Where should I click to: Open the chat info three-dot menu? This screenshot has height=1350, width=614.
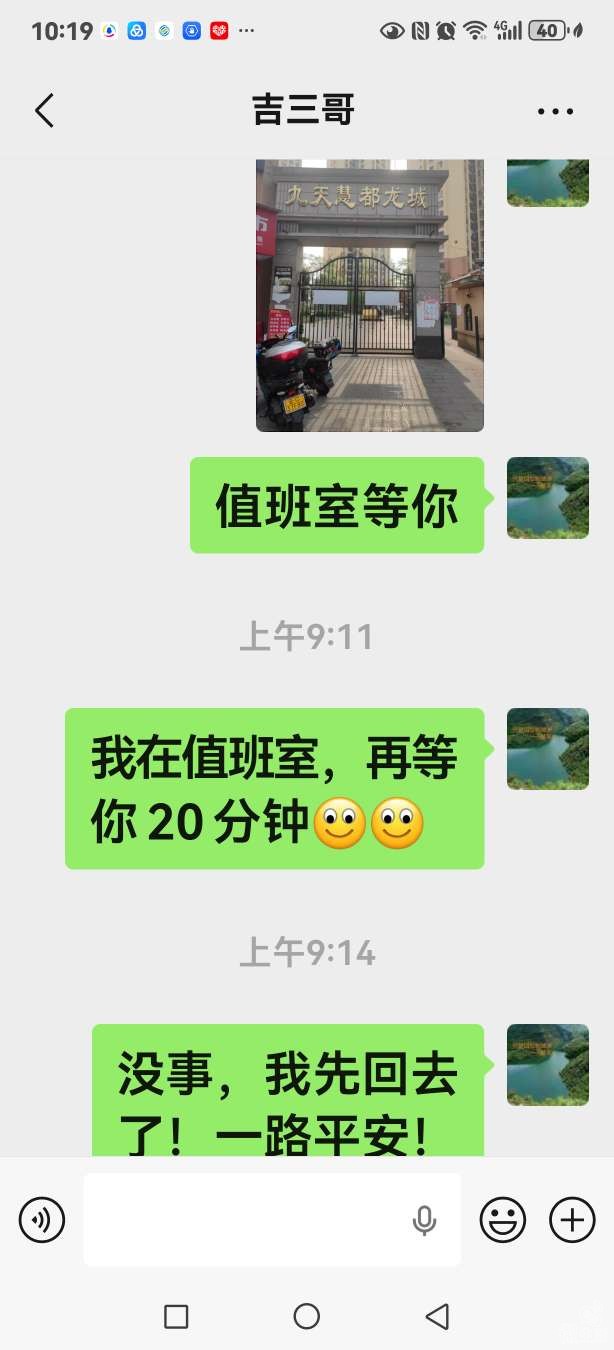[555, 111]
